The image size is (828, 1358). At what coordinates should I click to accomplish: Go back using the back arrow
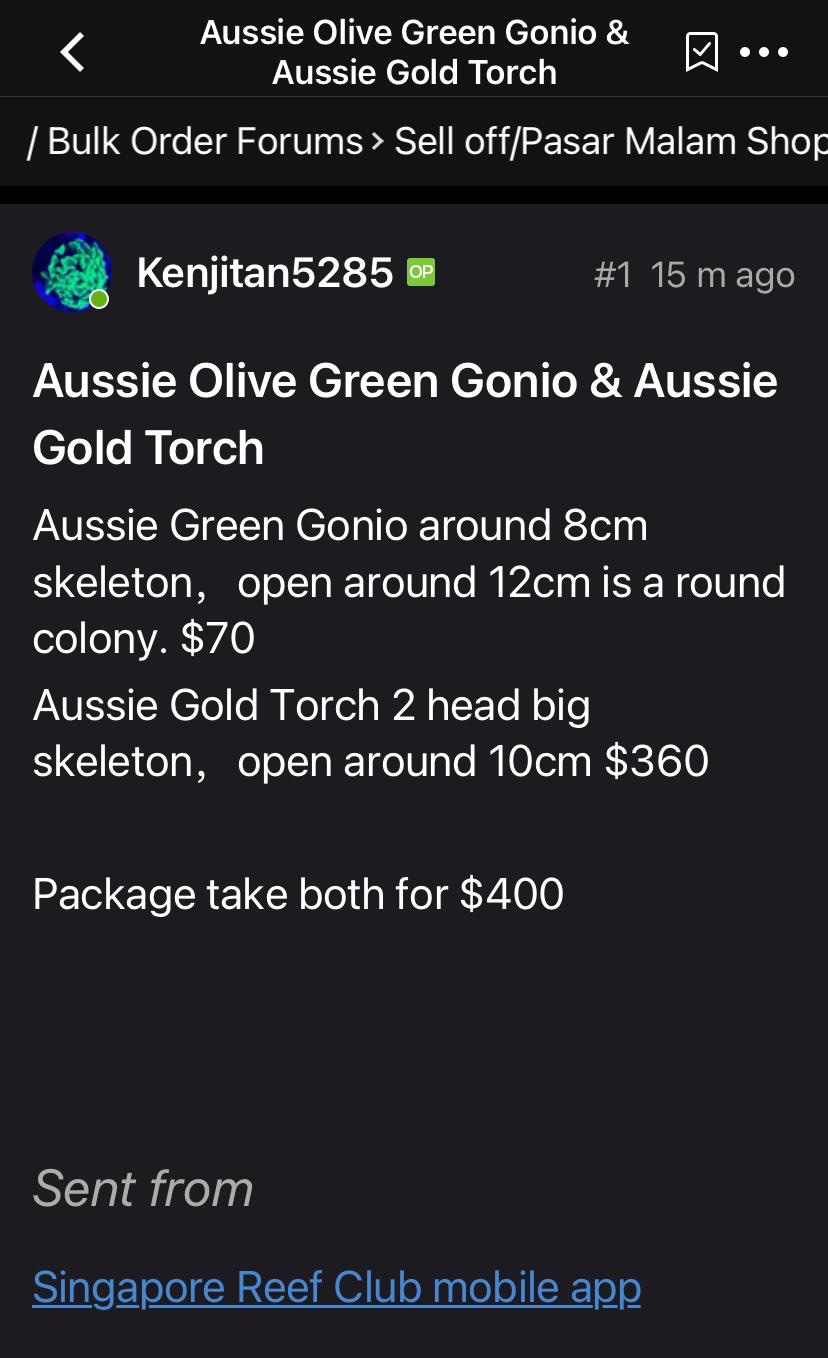pyautogui.click(x=73, y=52)
